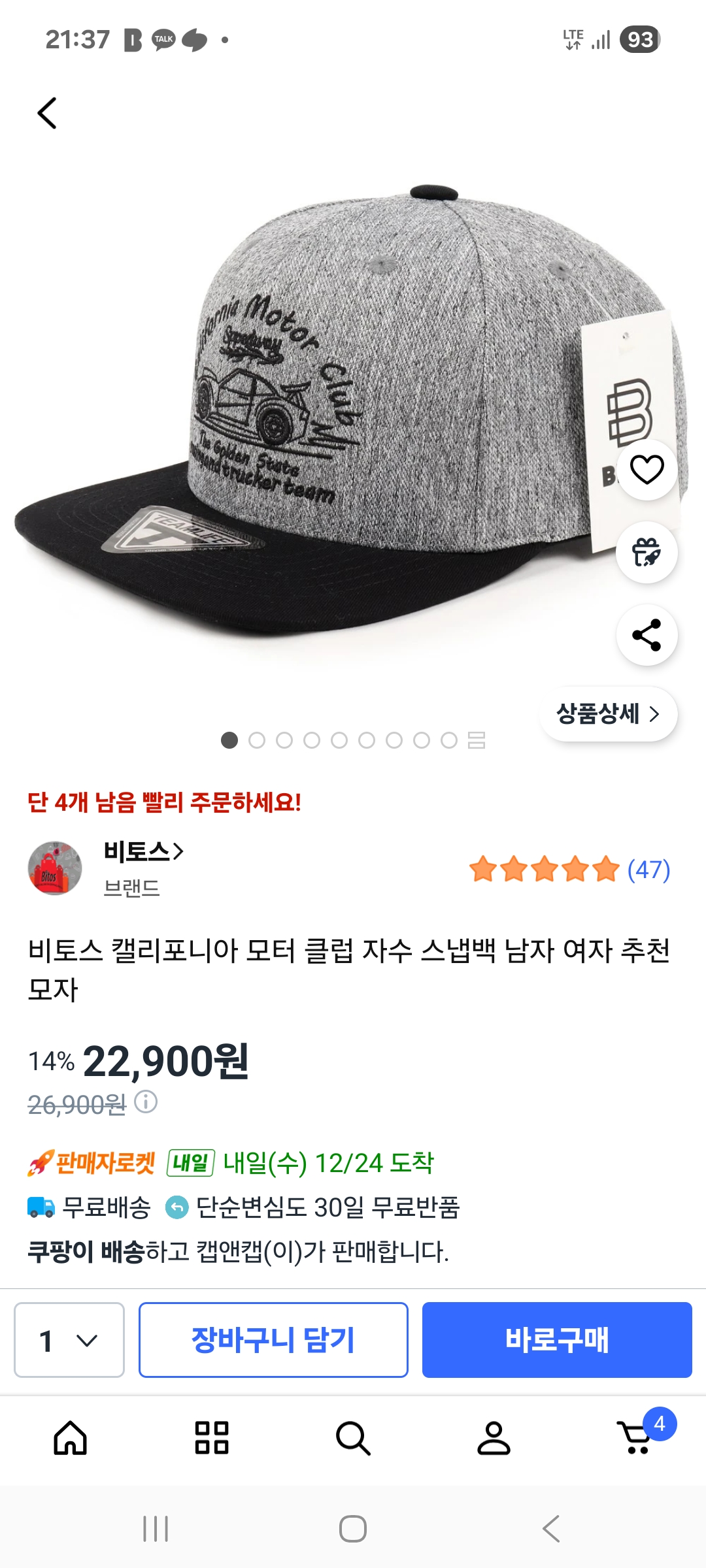Open the system recent apps view
The height and width of the screenshot is (1568, 706).
[156, 1529]
